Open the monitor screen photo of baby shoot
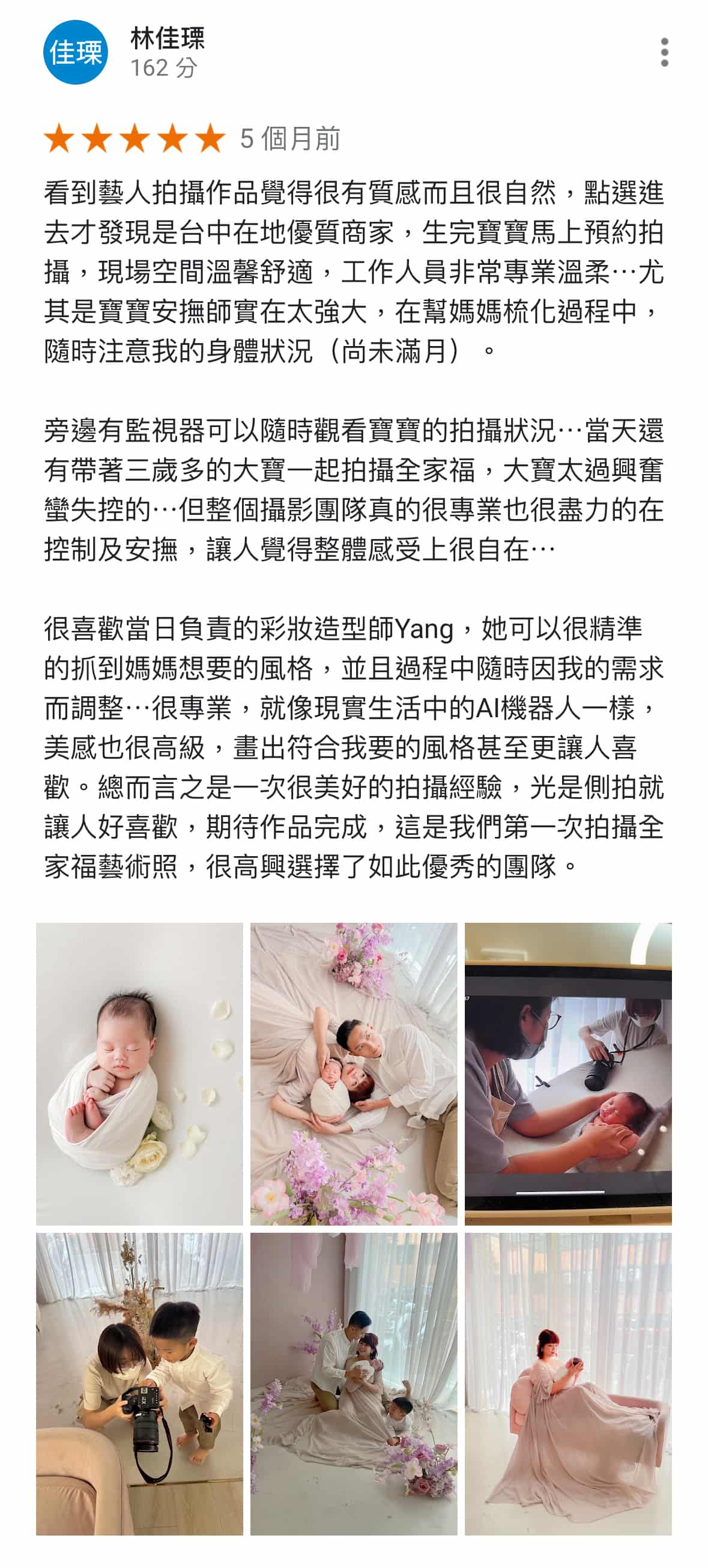Image resolution: width=708 pixels, height=1568 pixels. [x=568, y=1073]
